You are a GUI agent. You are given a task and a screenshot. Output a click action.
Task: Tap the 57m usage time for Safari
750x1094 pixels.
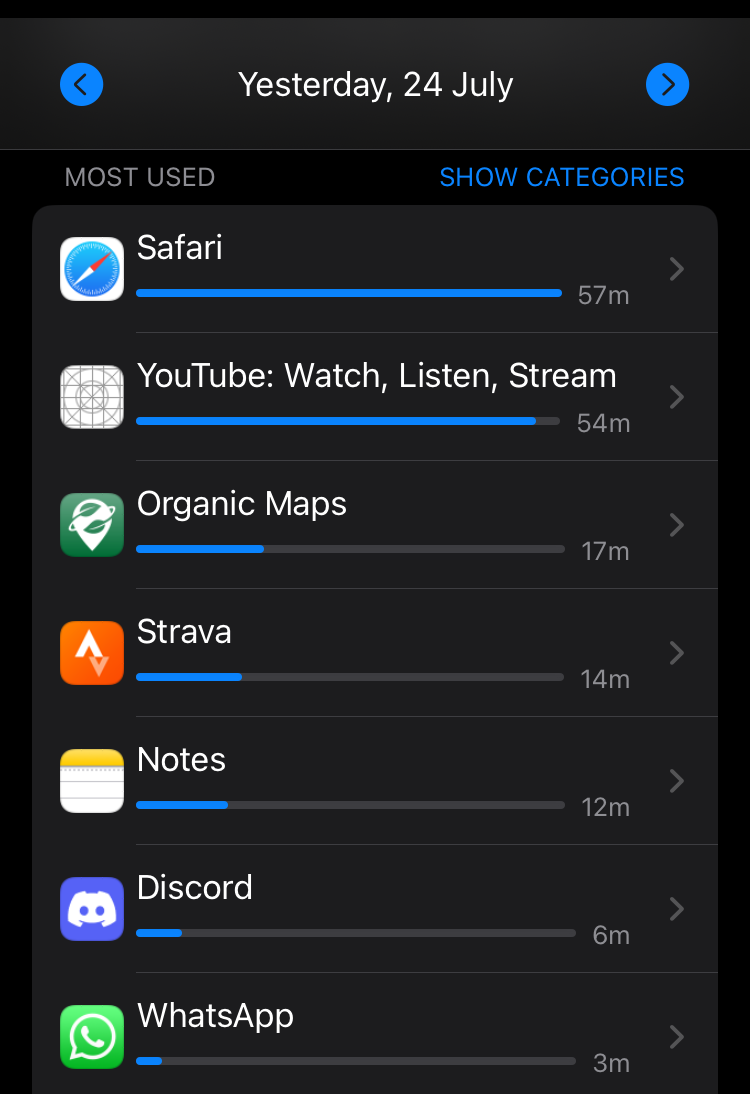click(x=602, y=294)
